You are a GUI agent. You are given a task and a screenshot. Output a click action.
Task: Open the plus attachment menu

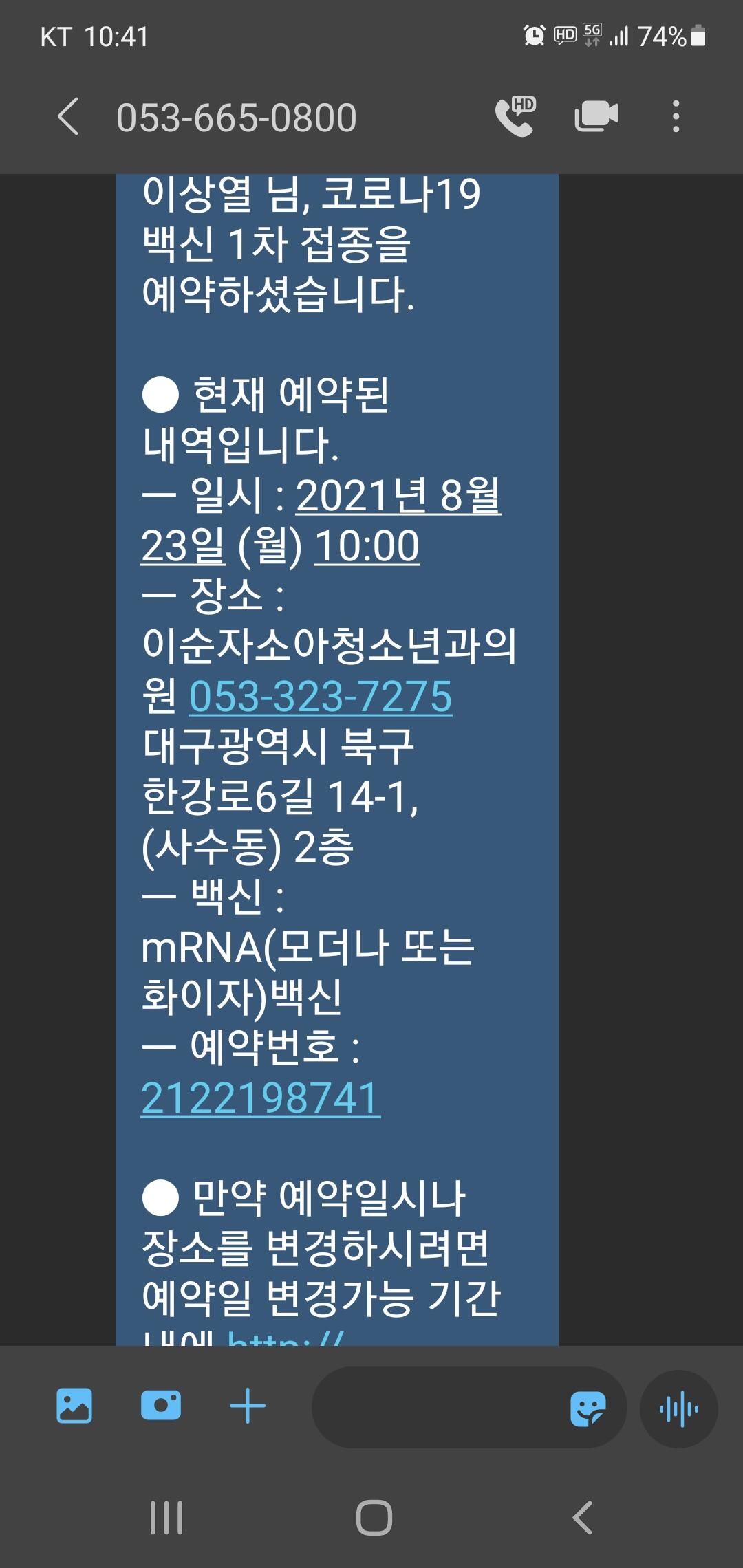(x=248, y=1406)
